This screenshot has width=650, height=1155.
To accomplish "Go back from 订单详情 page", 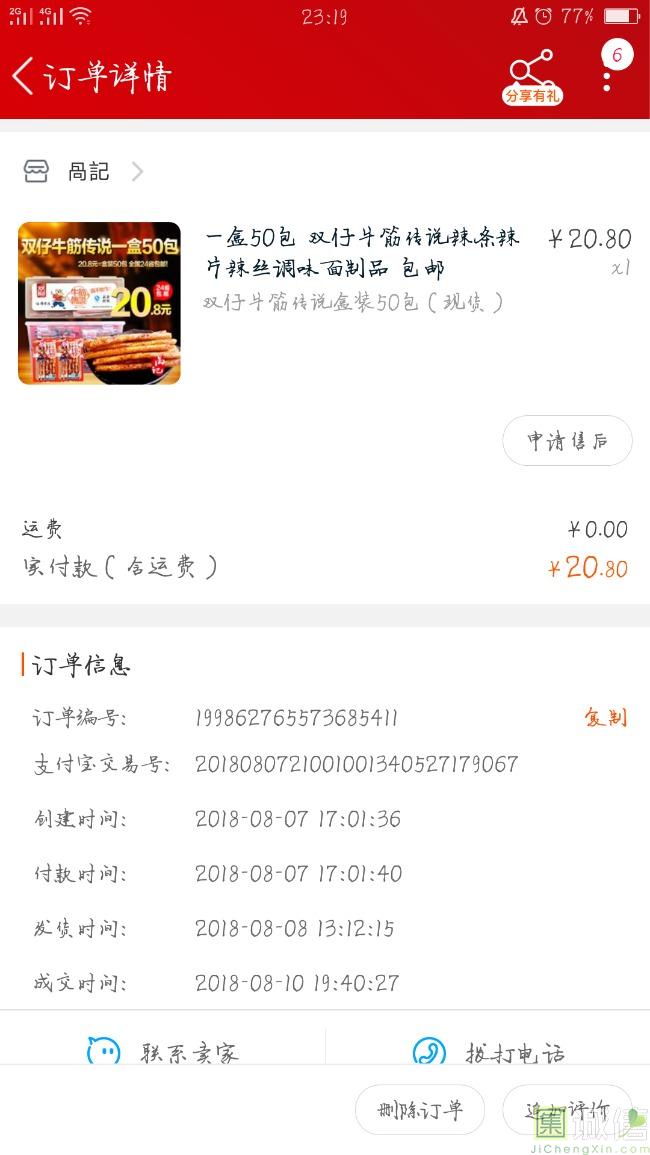I will 24,76.
